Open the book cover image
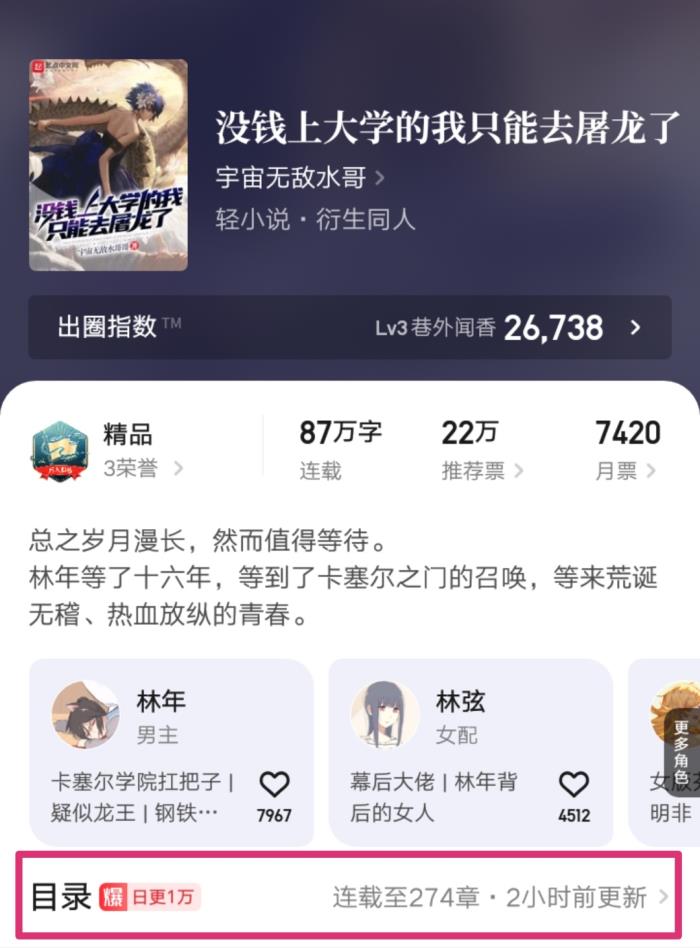 (x=108, y=165)
